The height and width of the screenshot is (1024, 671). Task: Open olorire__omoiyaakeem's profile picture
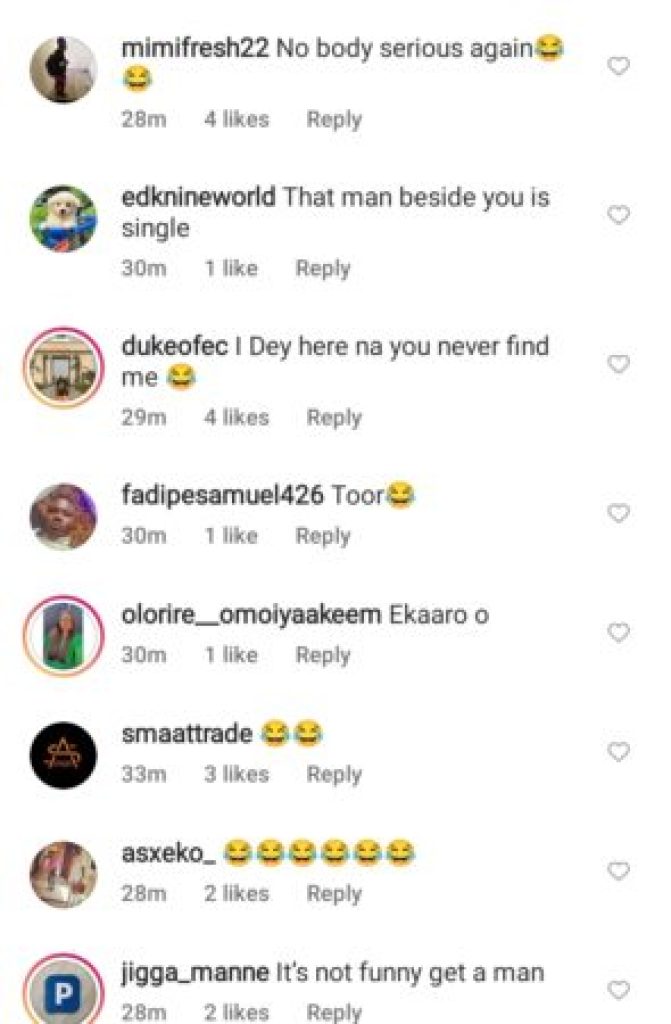(63, 635)
